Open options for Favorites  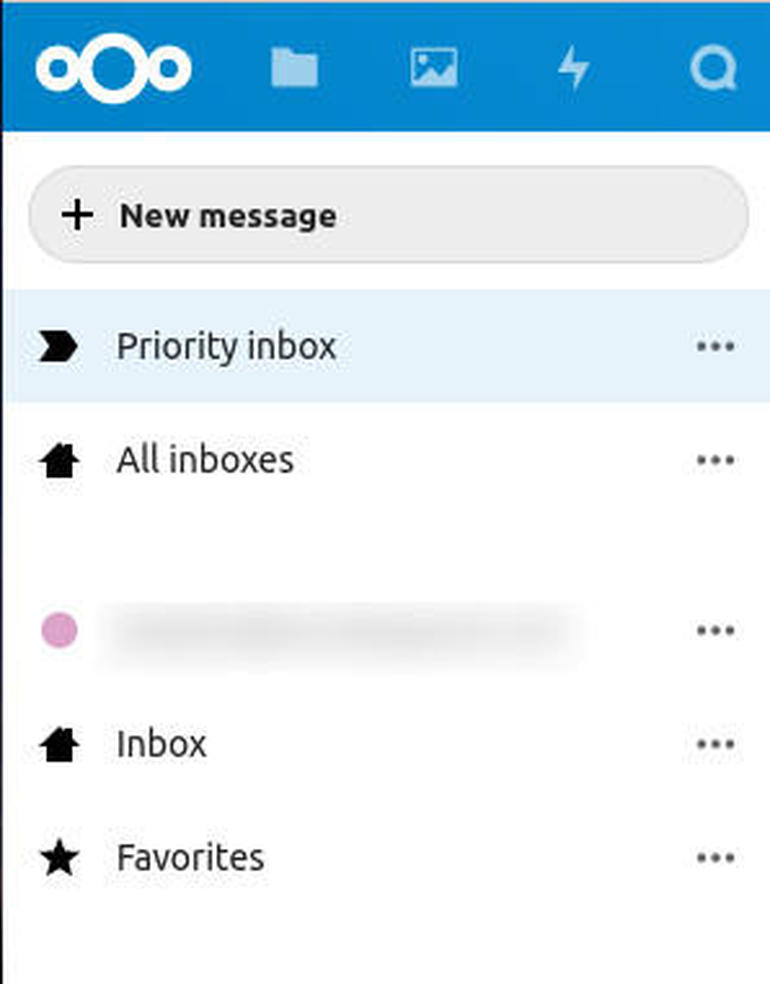[715, 858]
